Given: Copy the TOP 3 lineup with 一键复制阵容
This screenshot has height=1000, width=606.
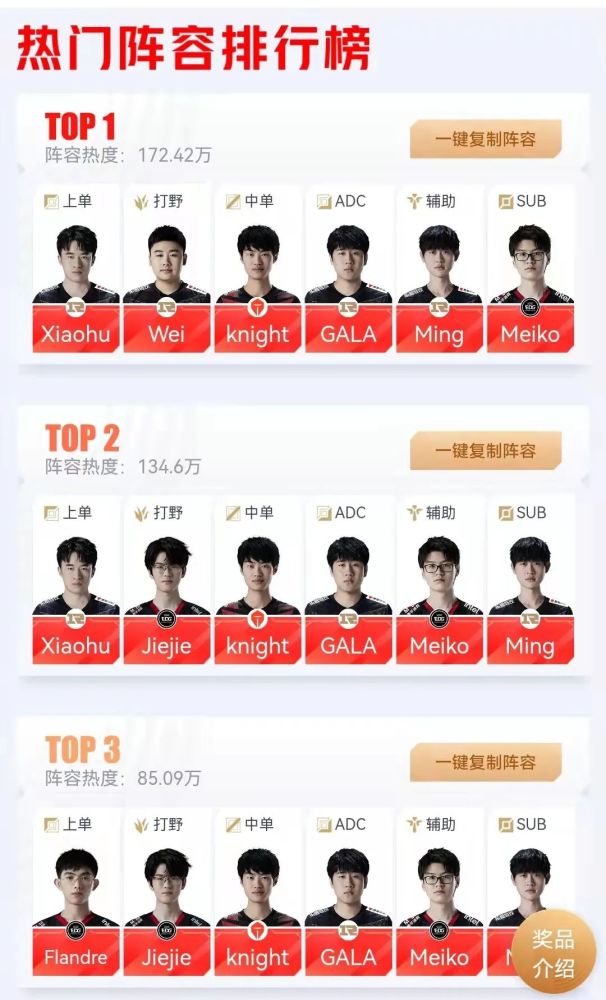Looking at the screenshot, I should coord(485,762).
